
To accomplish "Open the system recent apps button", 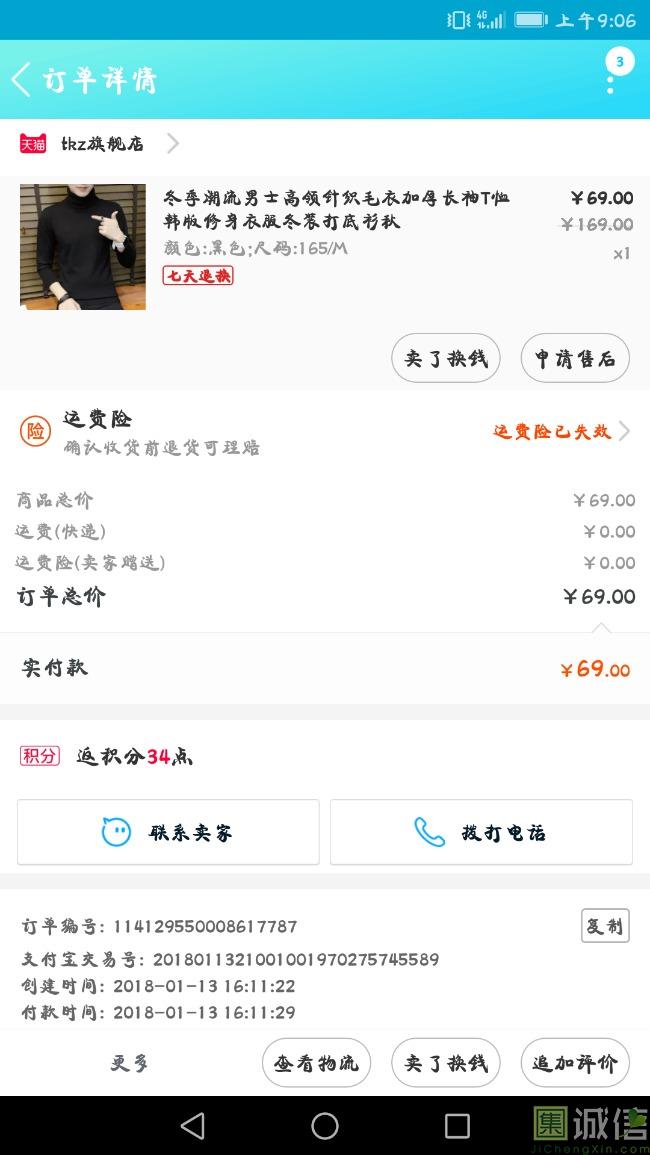I will pos(457,1126).
